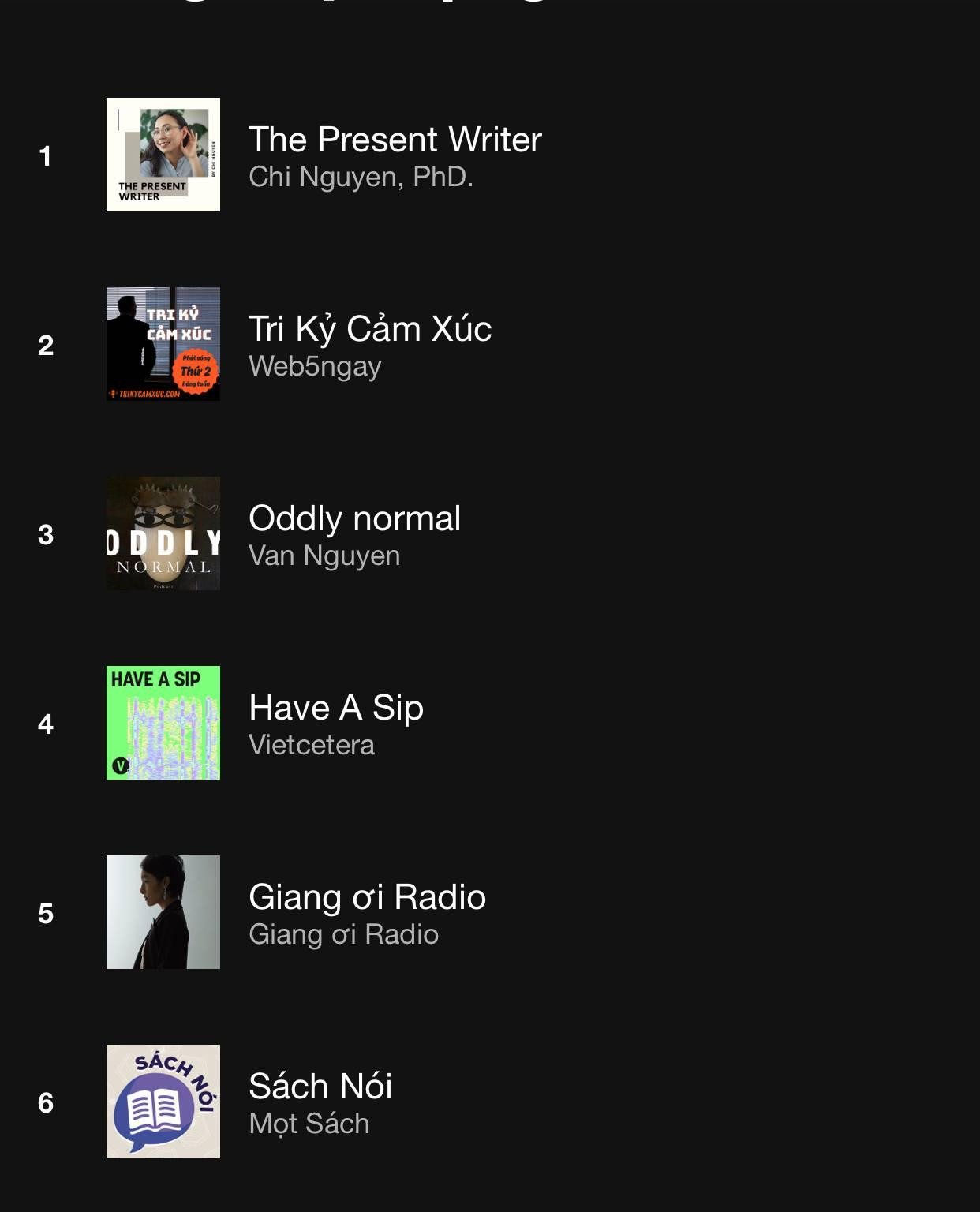Screen dimensions: 980x1212
Task: Select the Vietcetera publisher text
Action: pyautogui.click(x=311, y=744)
